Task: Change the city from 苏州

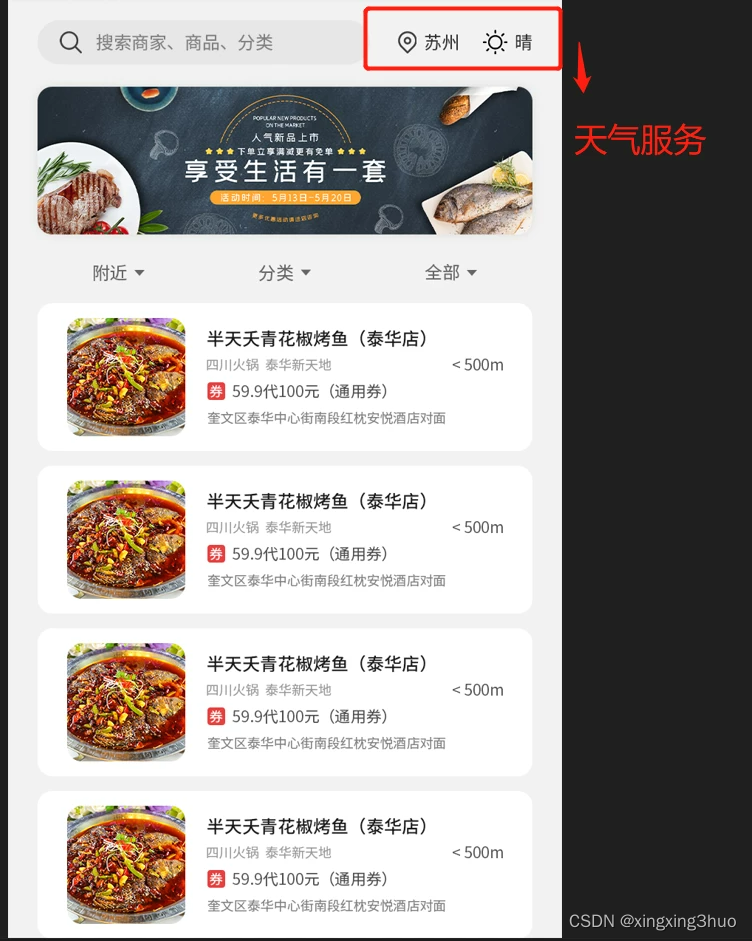Action: pos(429,42)
